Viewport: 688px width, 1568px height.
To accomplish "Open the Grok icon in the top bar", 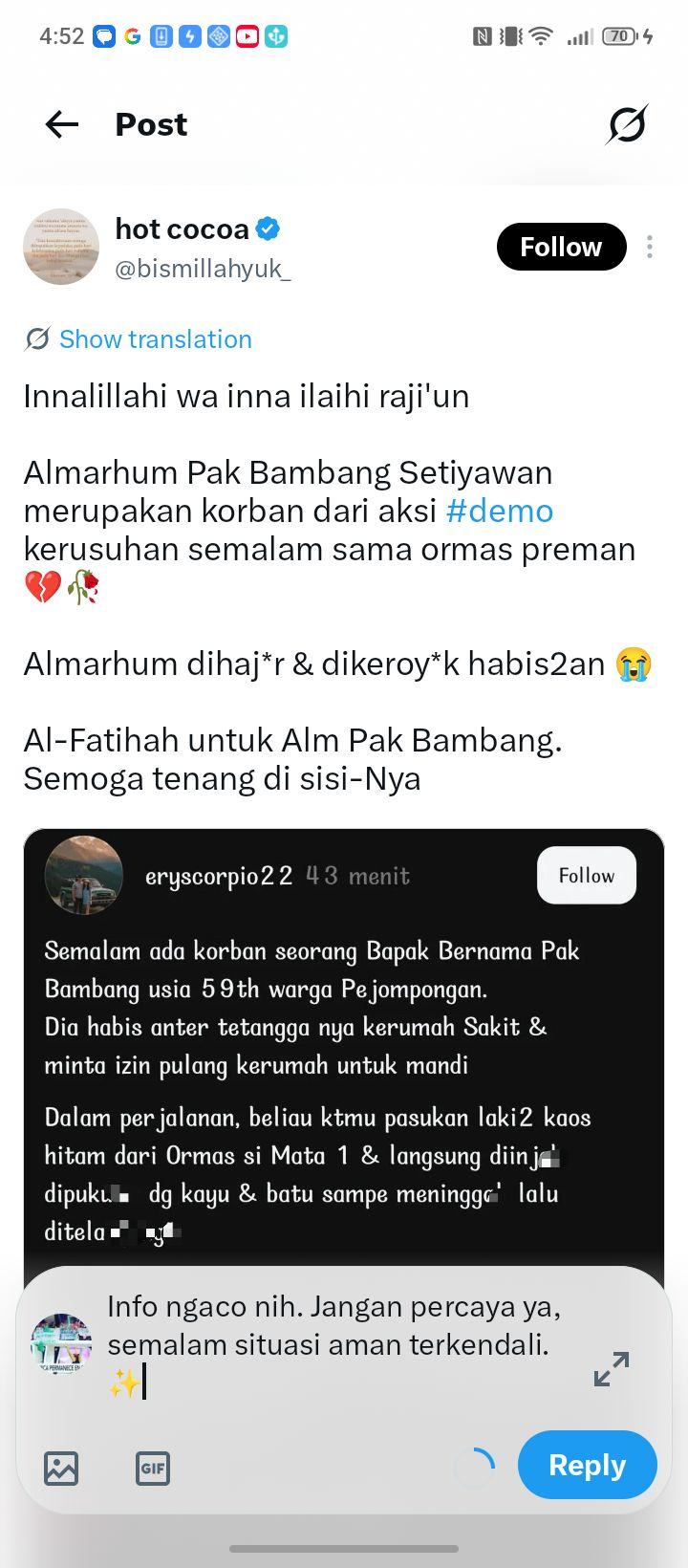I will 627,124.
